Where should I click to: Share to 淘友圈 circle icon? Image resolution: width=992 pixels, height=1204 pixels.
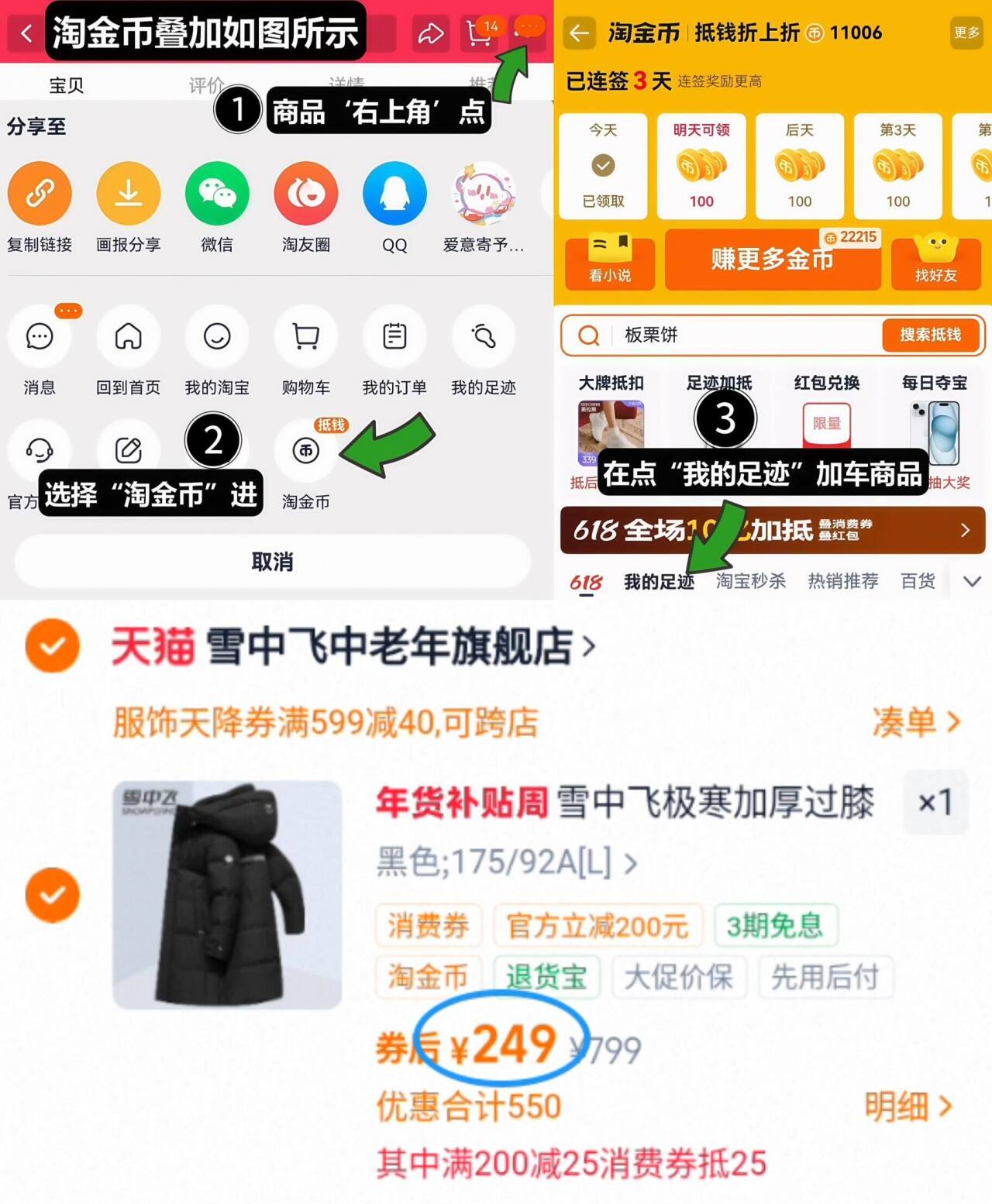305,194
